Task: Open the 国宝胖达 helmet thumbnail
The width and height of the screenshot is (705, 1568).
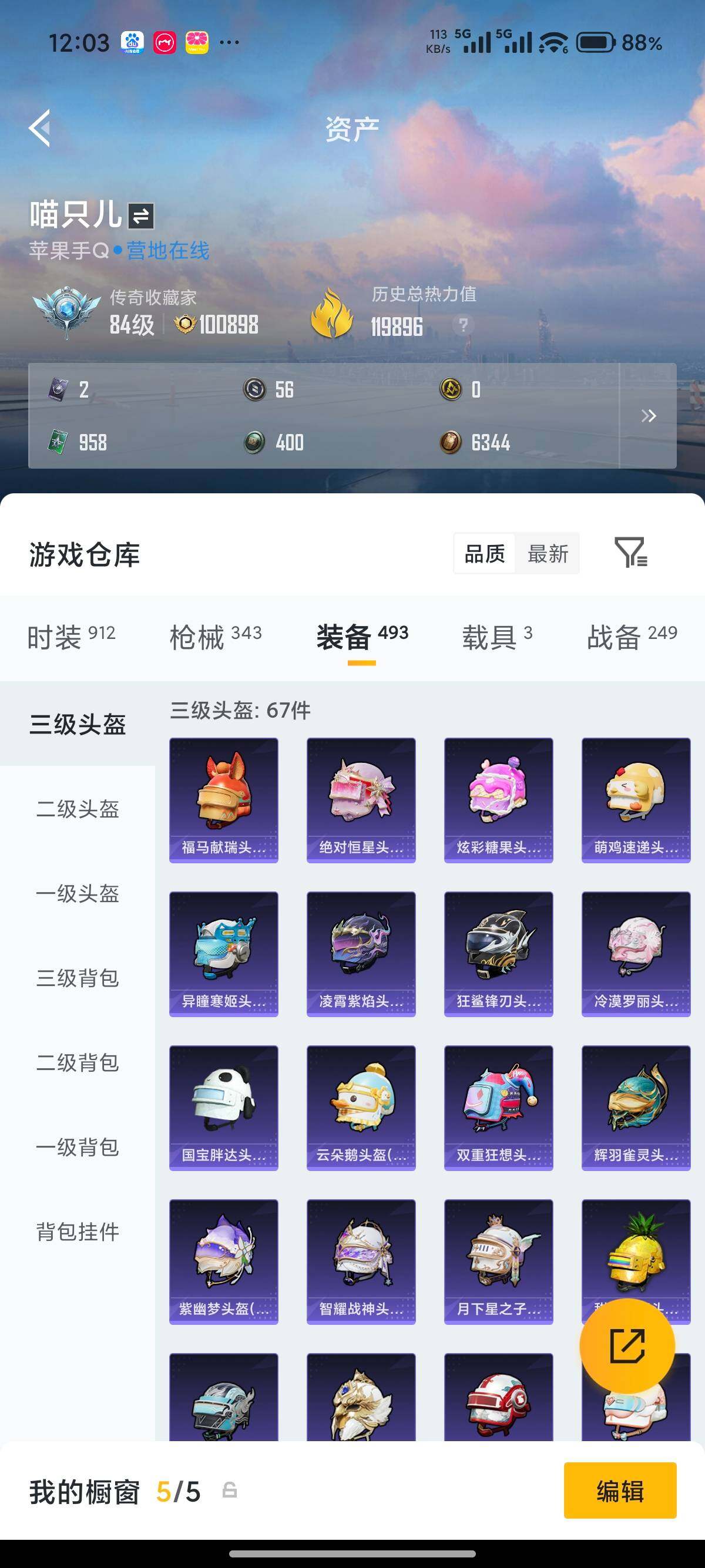Action: click(223, 1106)
